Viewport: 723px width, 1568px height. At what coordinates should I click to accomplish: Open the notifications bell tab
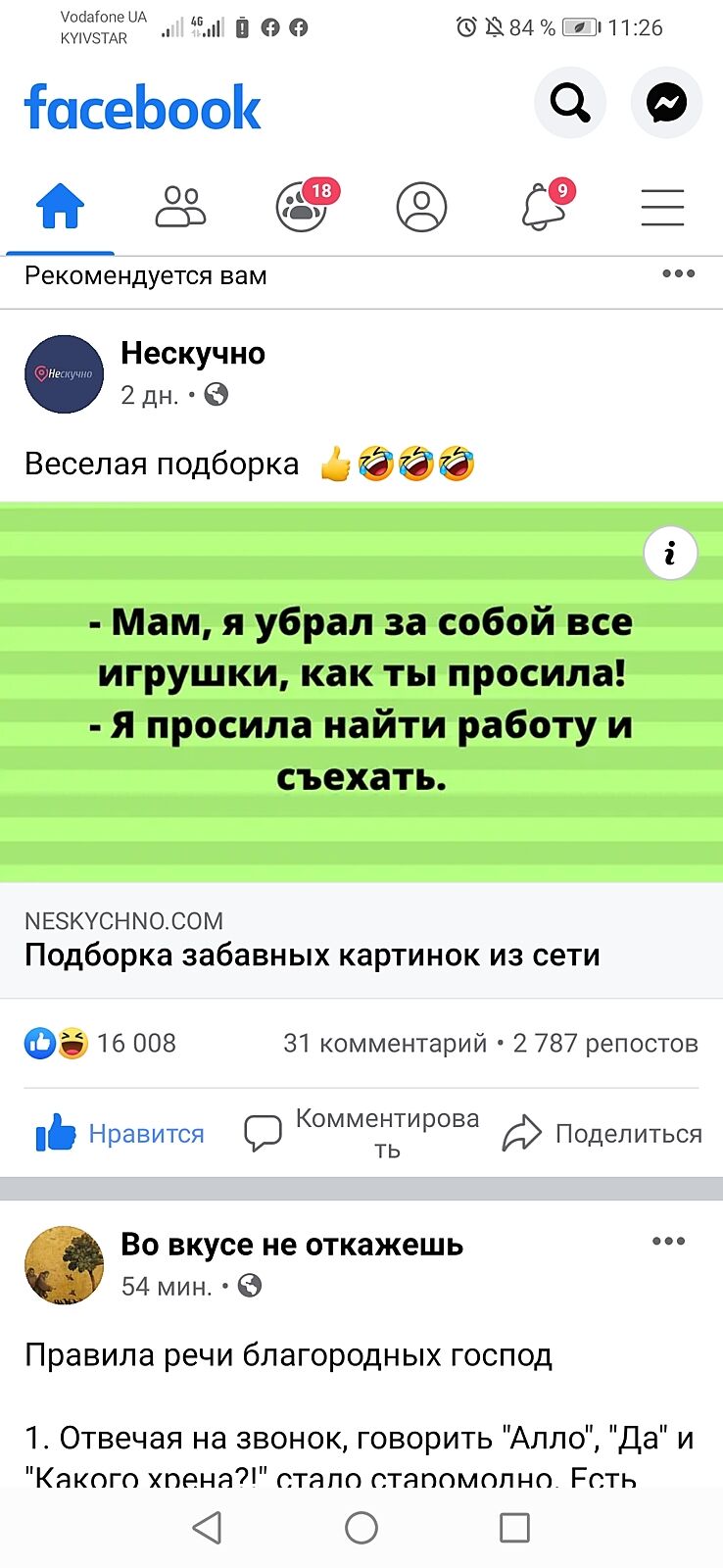click(542, 207)
